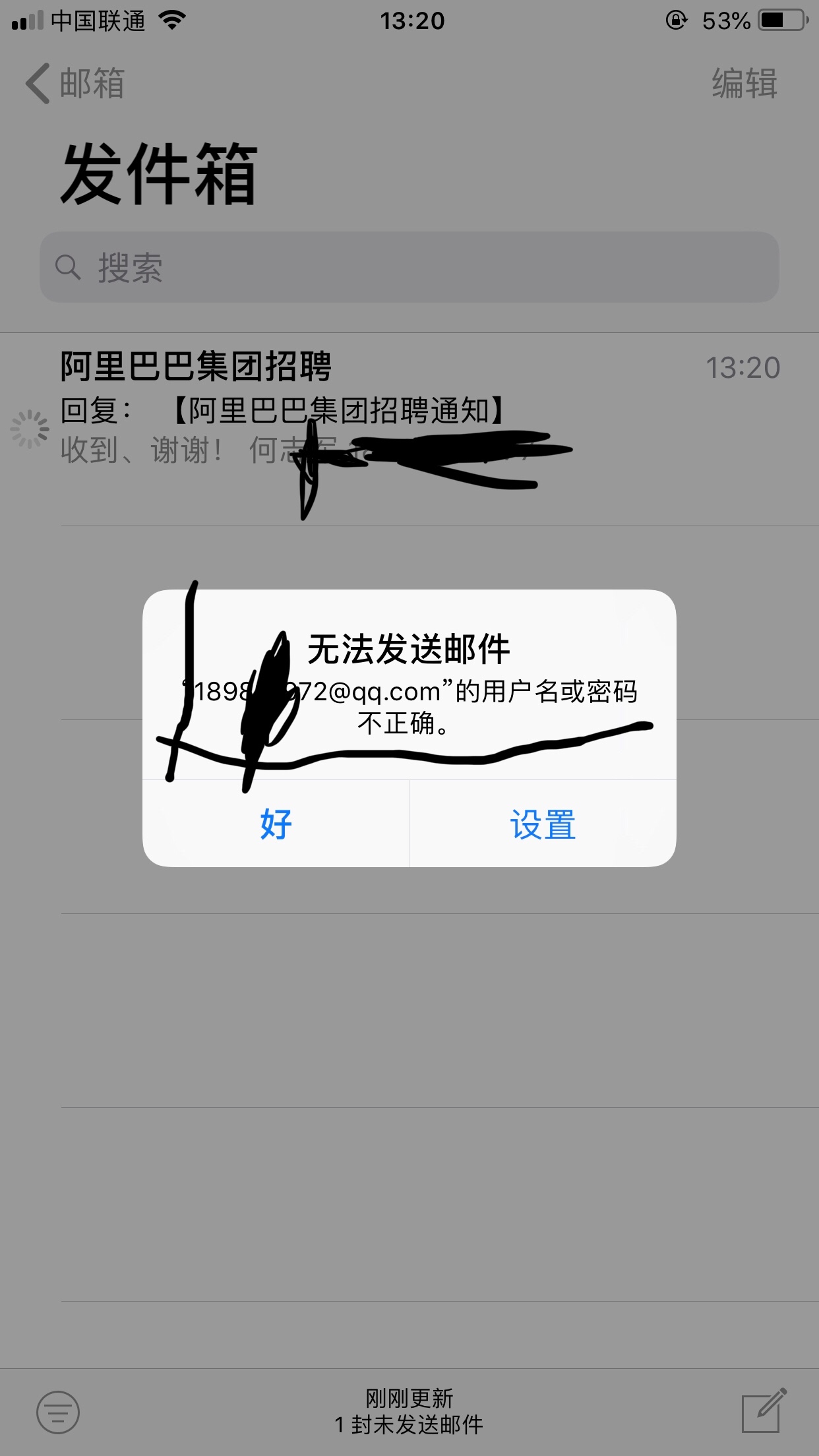Open 设置 from the send failure alert
The width and height of the screenshot is (819, 1456).
tap(543, 824)
